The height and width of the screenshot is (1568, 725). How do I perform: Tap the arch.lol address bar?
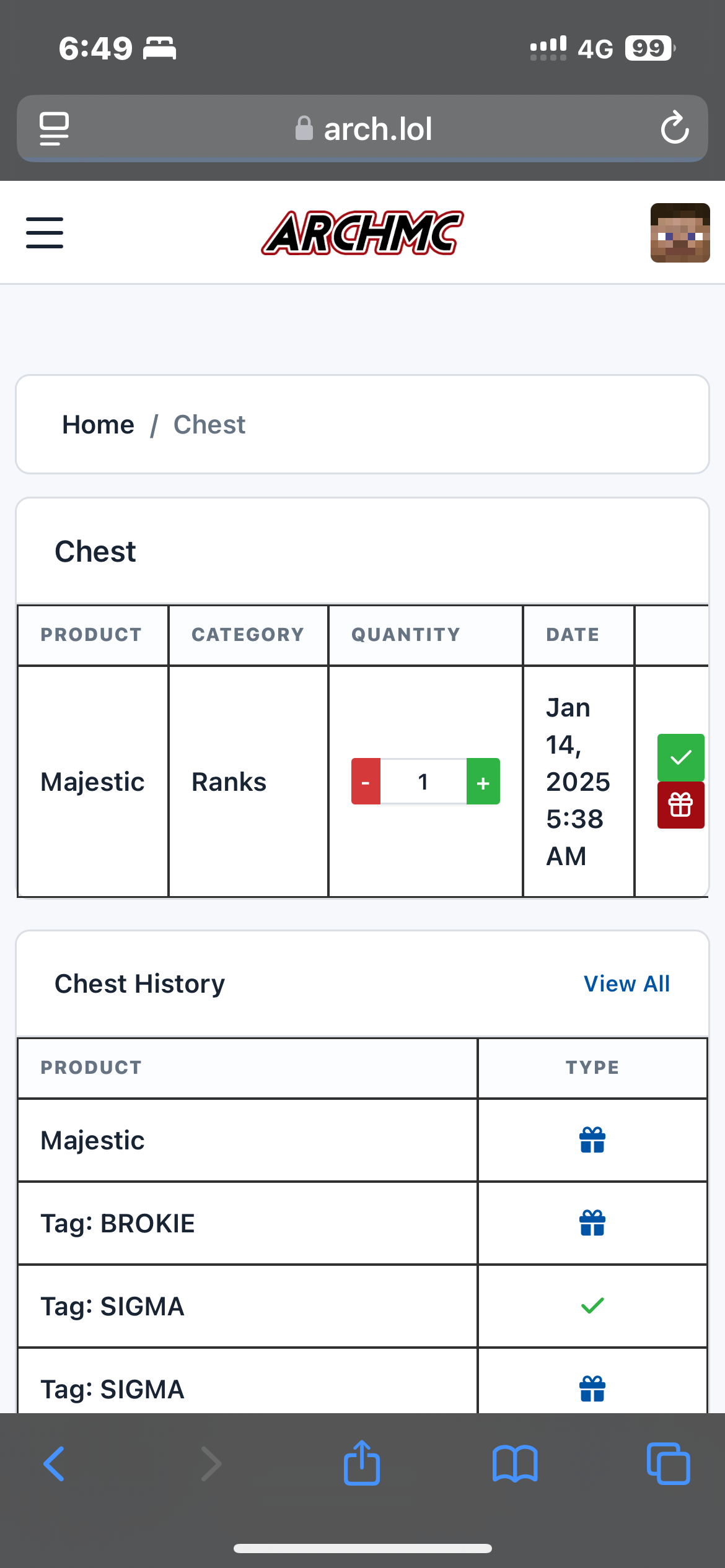[x=362, y=129]
